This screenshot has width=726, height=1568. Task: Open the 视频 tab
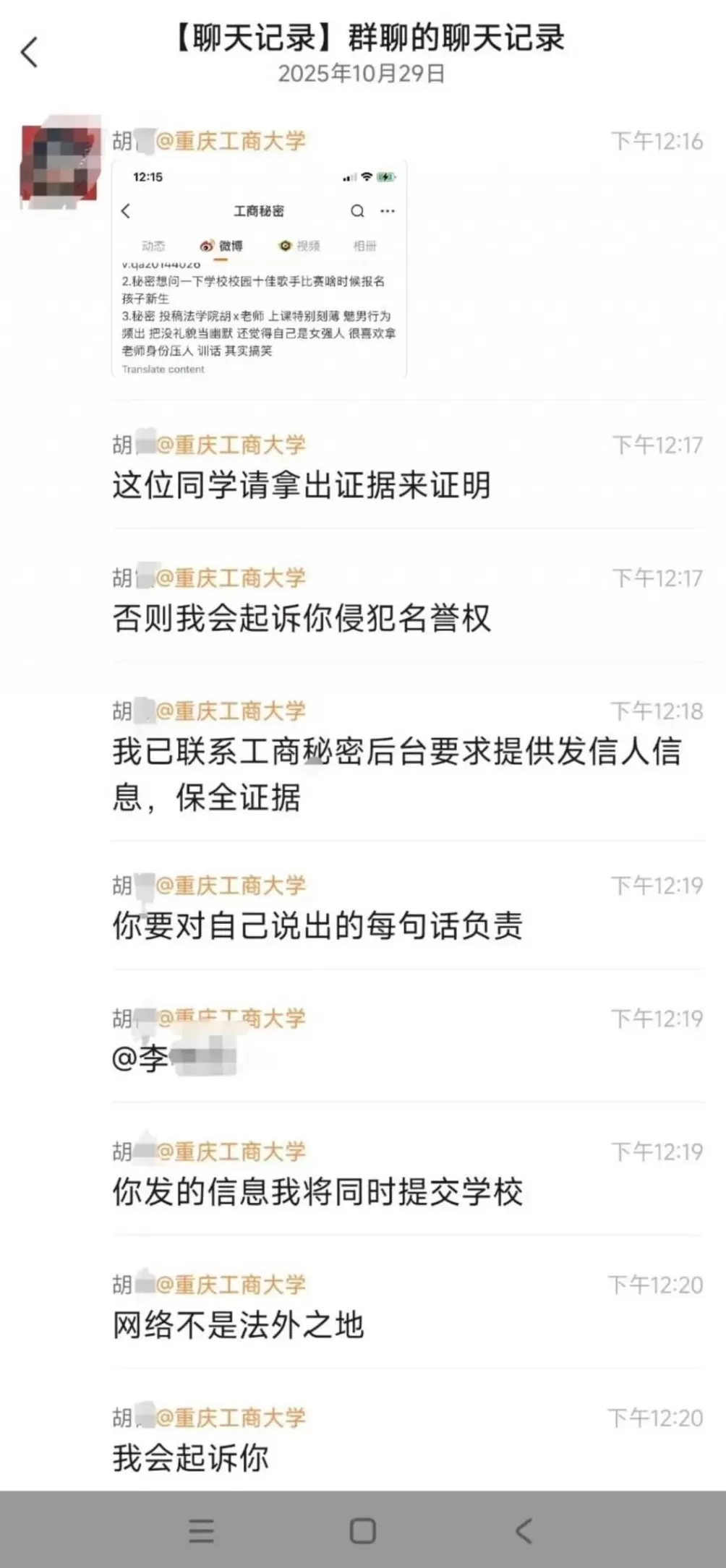[x=310, y=246]
